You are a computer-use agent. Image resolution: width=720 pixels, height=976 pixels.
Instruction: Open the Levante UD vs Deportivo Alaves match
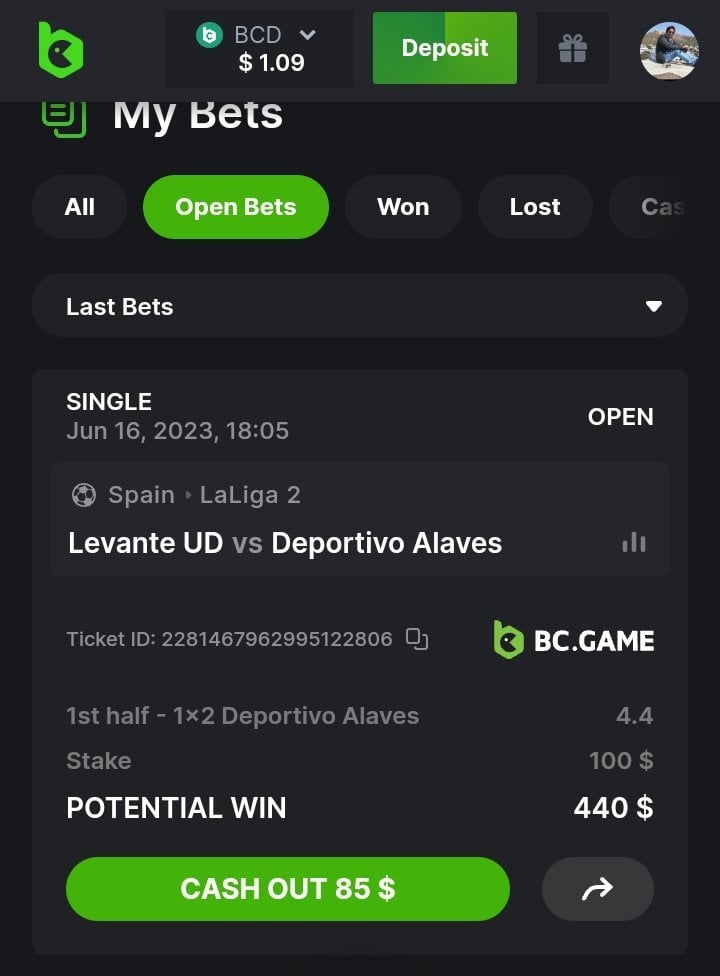coord(285,543)
